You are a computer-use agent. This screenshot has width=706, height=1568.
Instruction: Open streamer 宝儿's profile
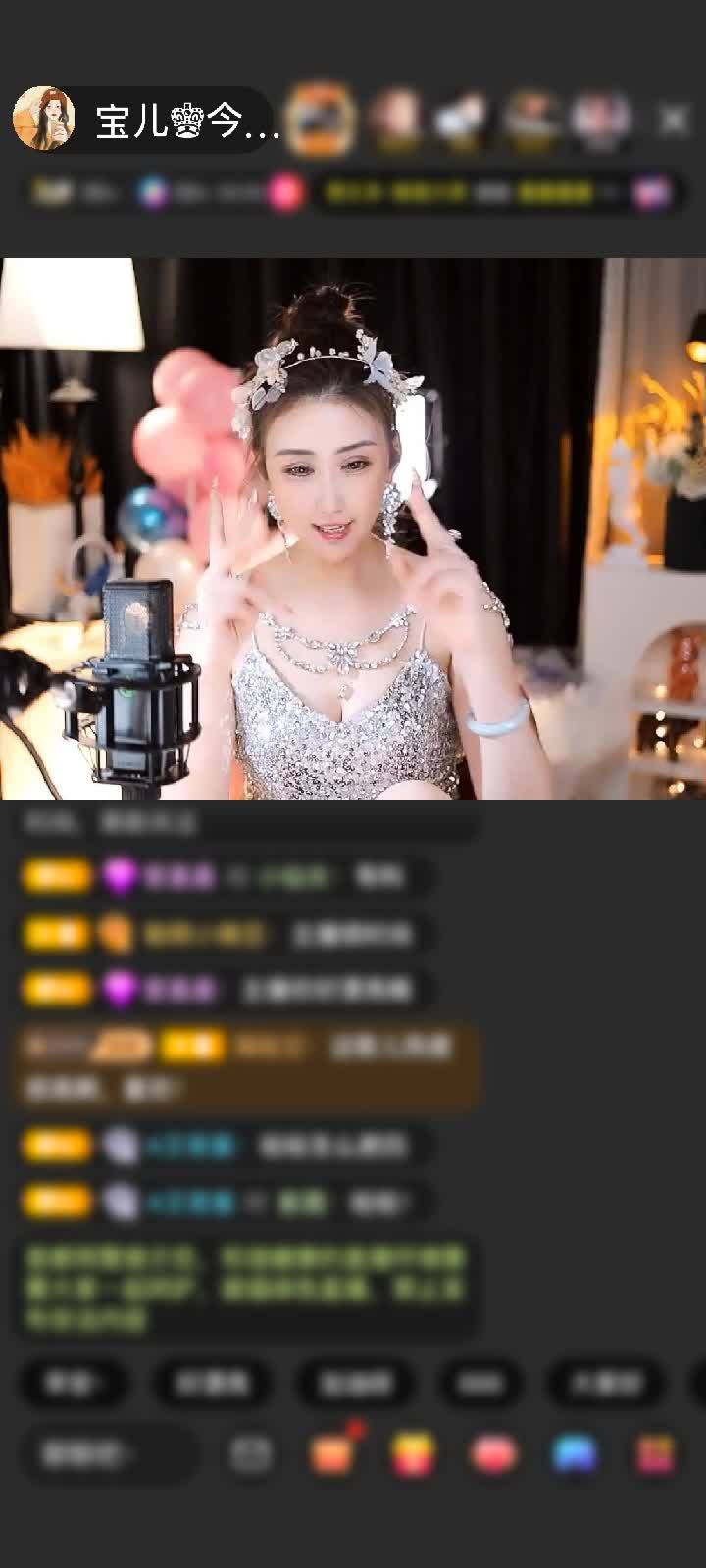[x=44, y=120]
